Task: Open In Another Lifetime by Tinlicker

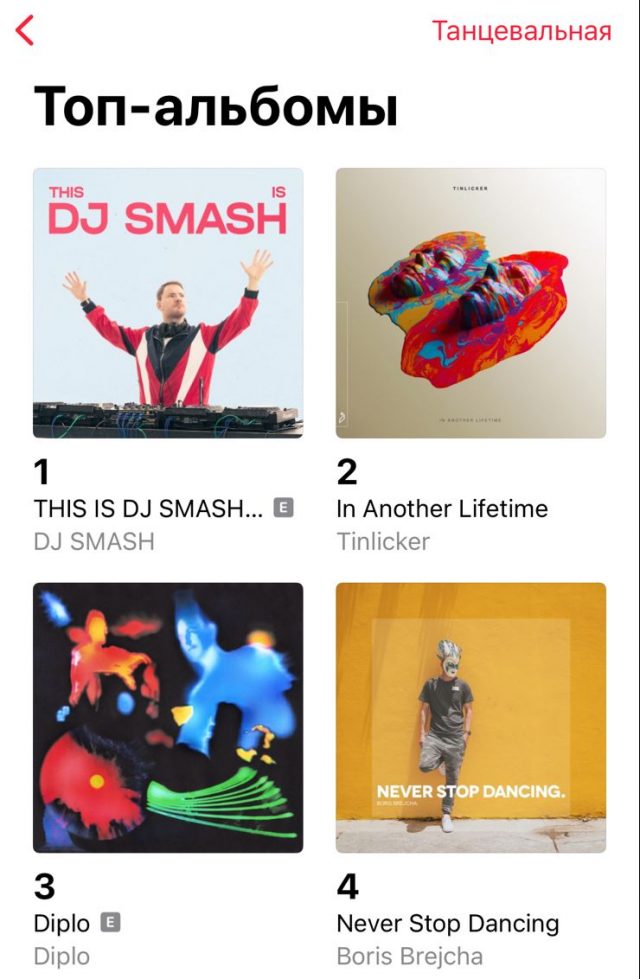Action: pos(470,303)
